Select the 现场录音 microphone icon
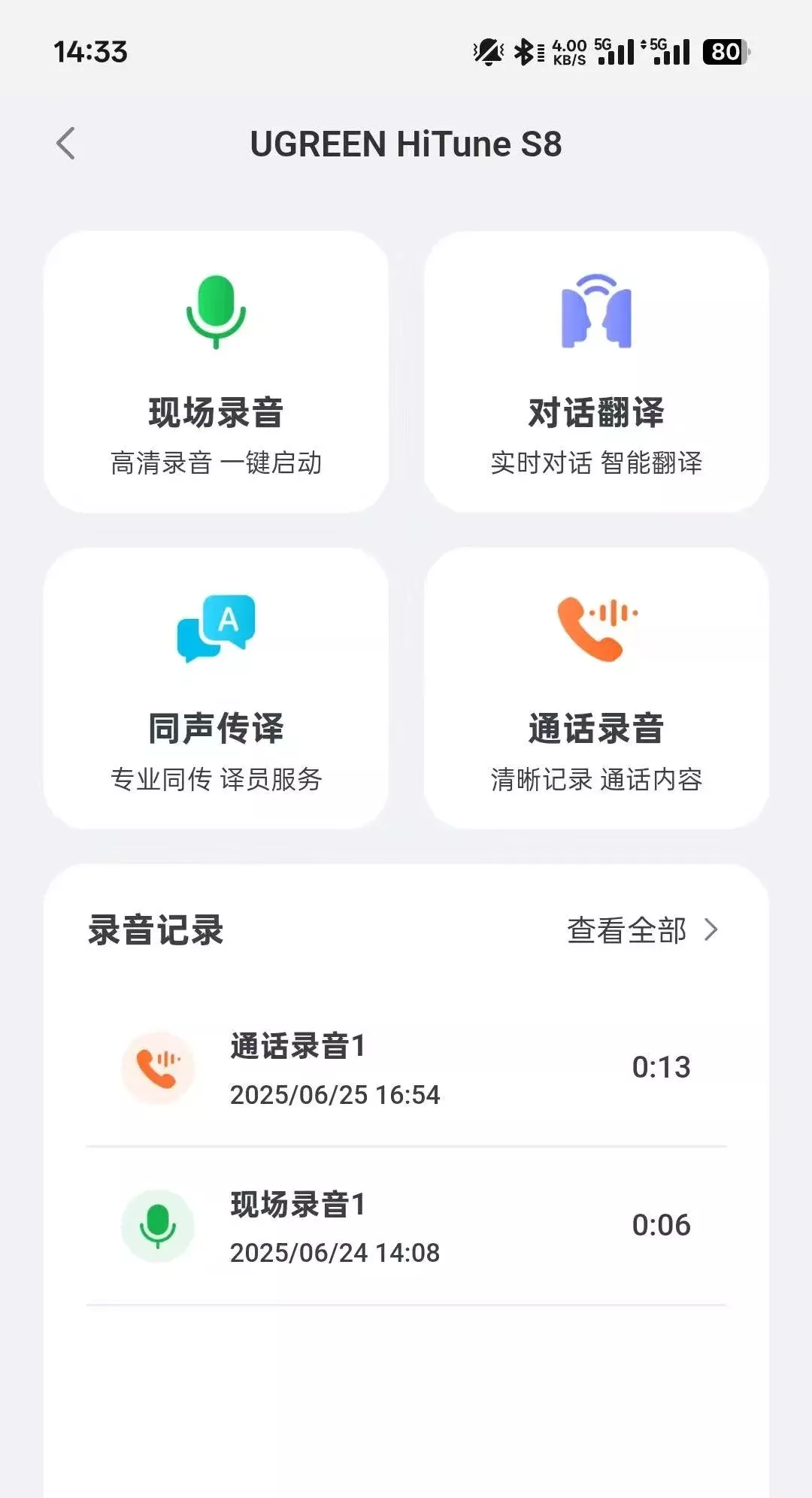The width and height of the screenshot is (812, 1498). (x=216, y=312)
